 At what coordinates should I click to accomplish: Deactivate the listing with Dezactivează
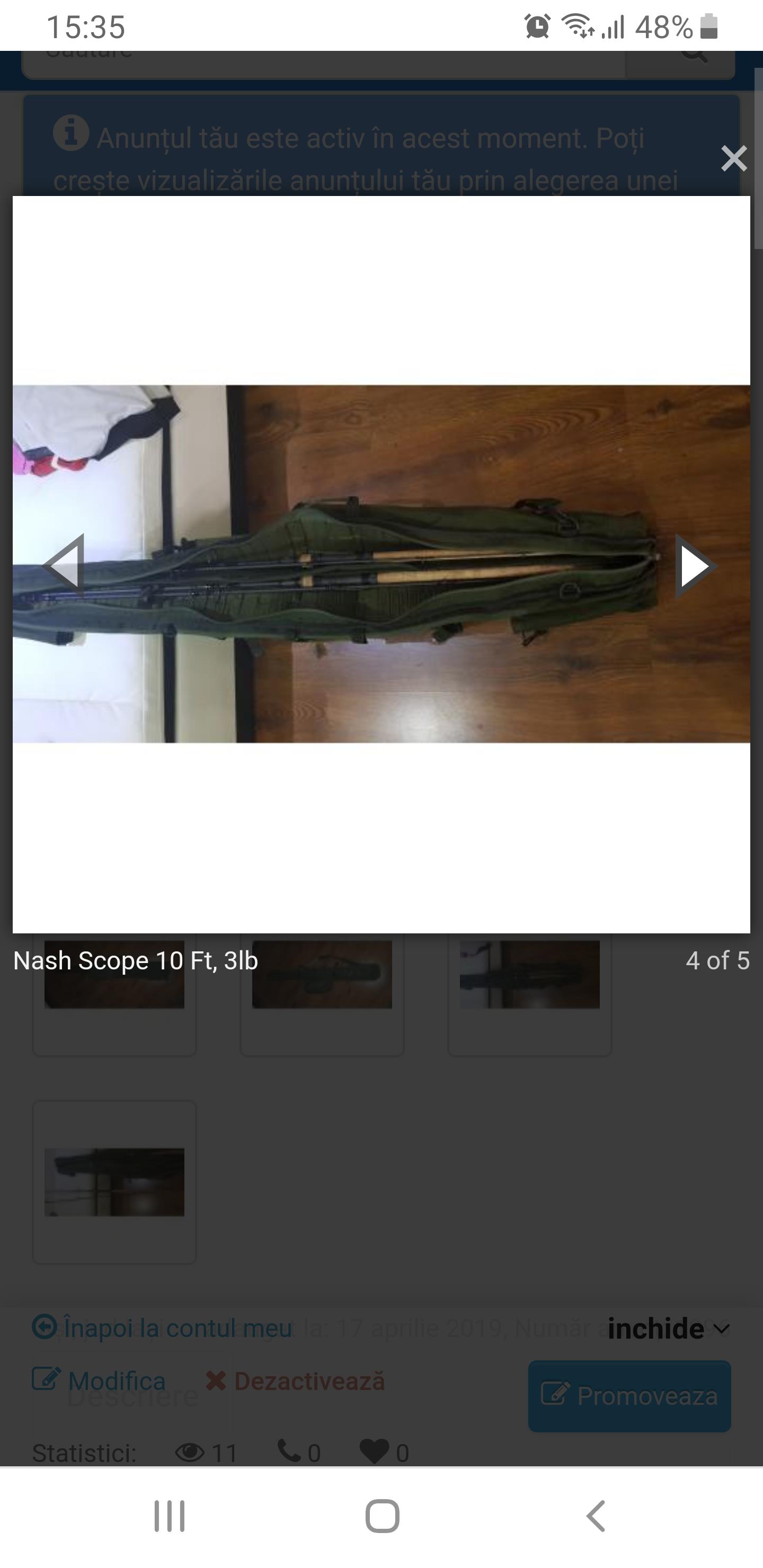(x=295, y=1380)
